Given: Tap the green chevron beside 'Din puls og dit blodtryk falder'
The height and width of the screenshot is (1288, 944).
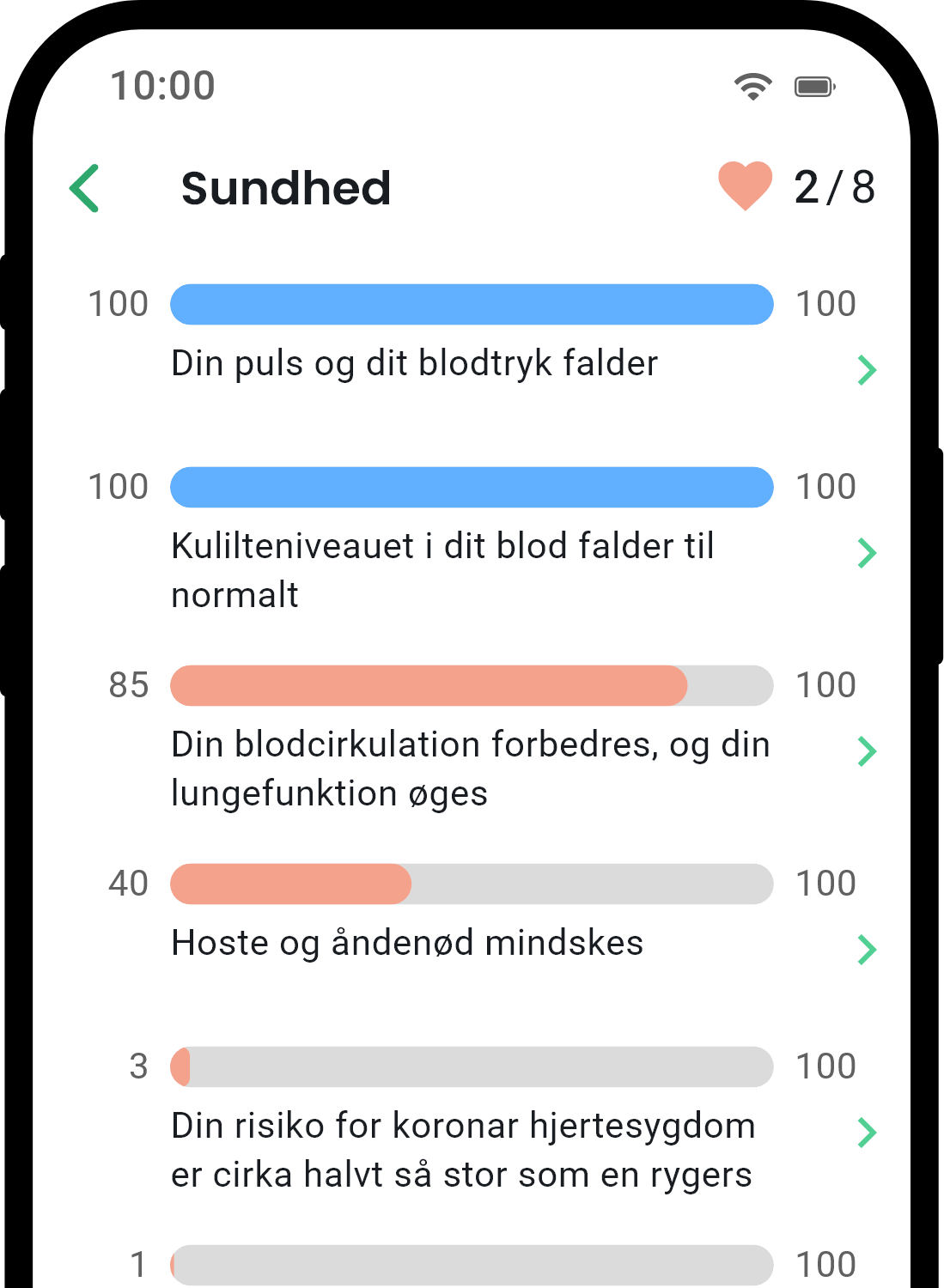Looking at the screenshot, I should [x=867, y=370].
